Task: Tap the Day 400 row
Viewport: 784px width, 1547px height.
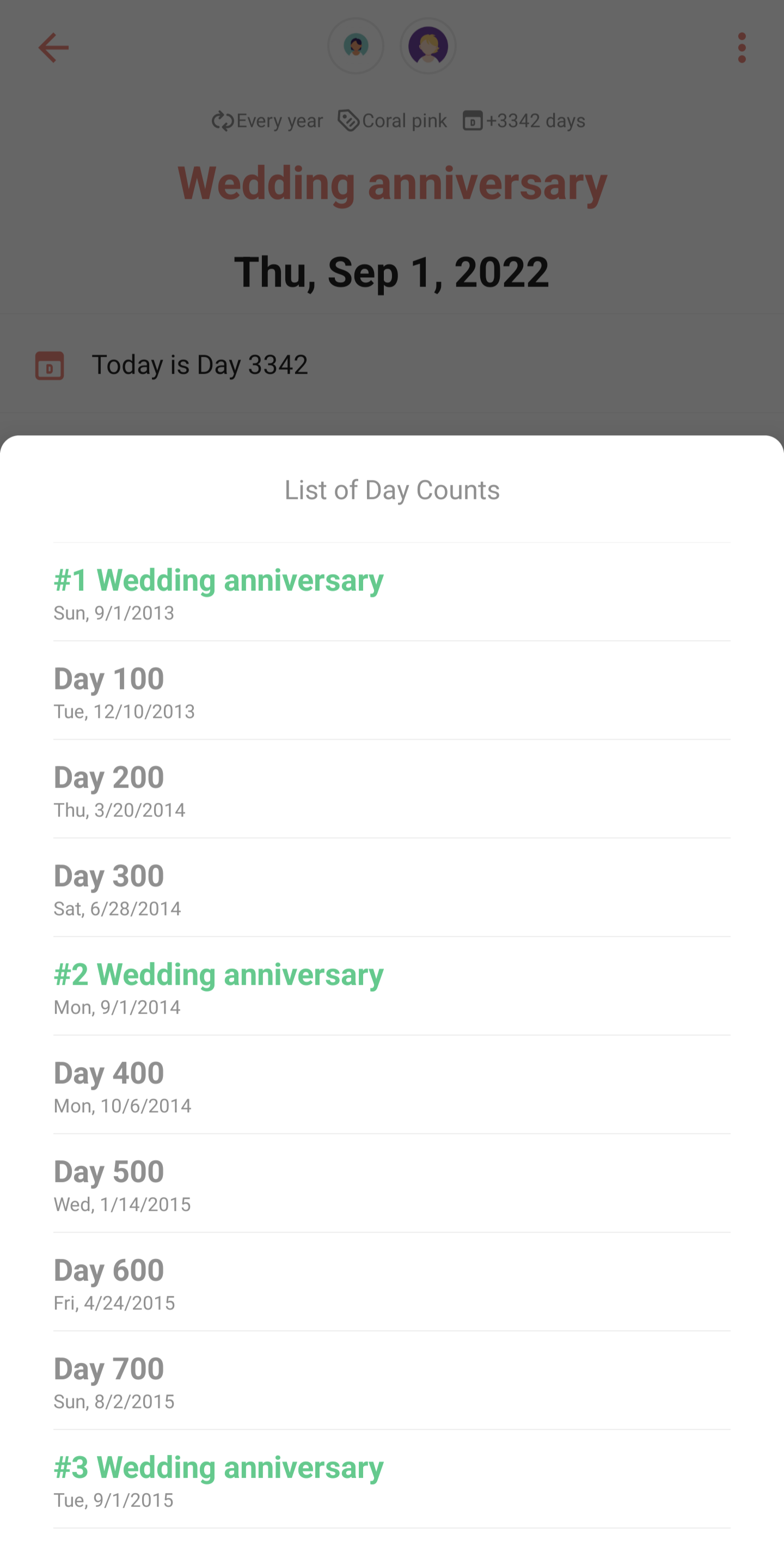Action: pos(392,1085)
